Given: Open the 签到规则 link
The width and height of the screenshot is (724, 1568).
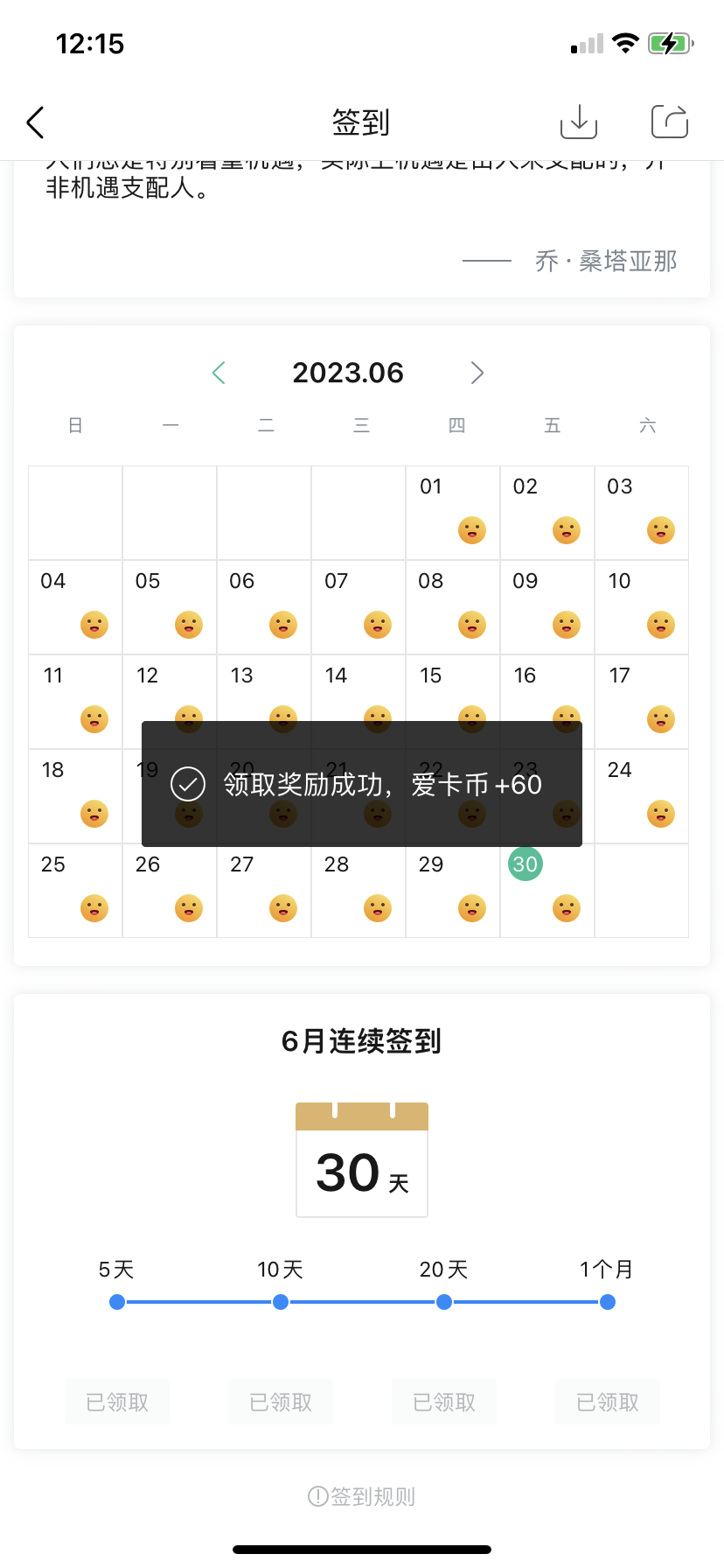Looking at the screenshot, I should click(362, 1496).
